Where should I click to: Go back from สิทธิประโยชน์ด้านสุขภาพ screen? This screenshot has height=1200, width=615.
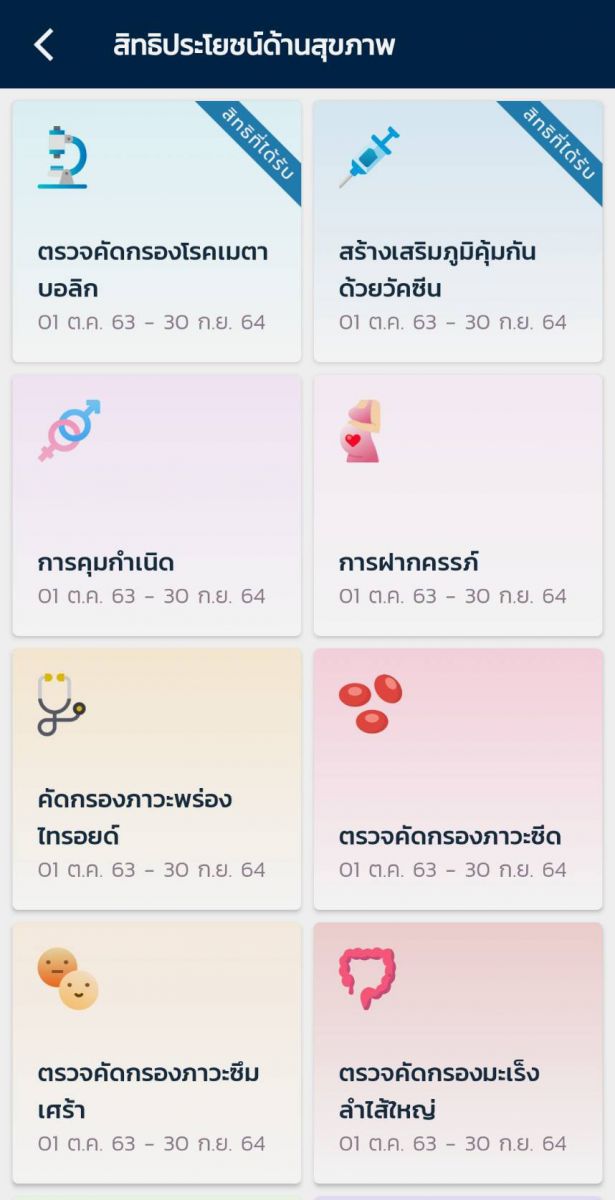44,45
